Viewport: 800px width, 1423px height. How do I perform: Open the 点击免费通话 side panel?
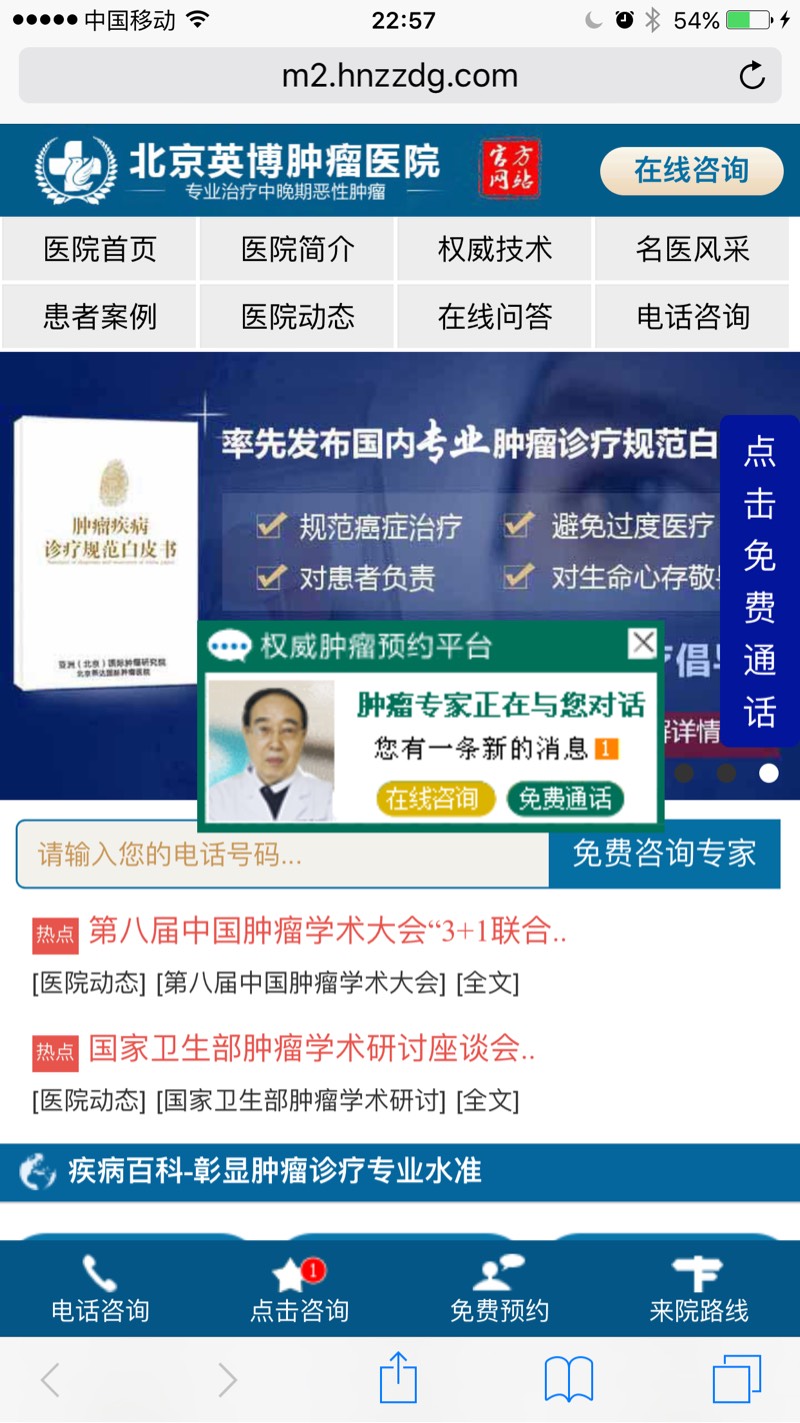(759, 580)
